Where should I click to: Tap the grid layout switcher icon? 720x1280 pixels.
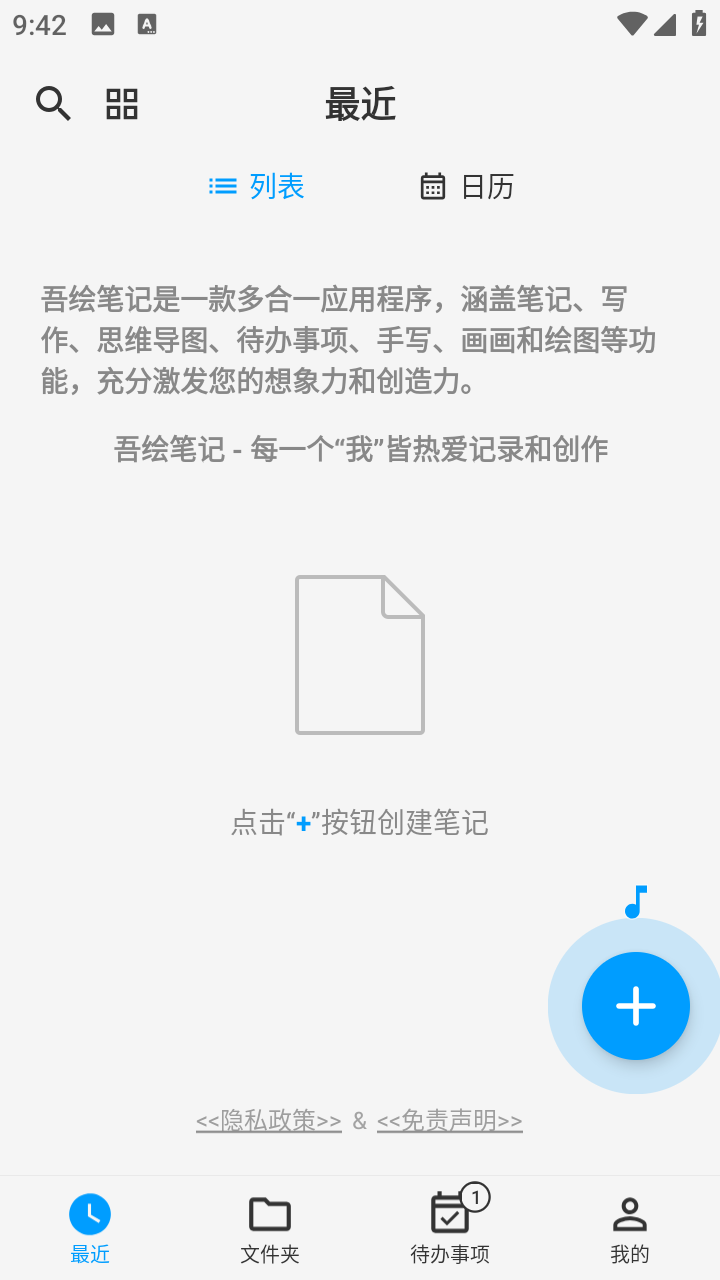(x=121, y=103)
